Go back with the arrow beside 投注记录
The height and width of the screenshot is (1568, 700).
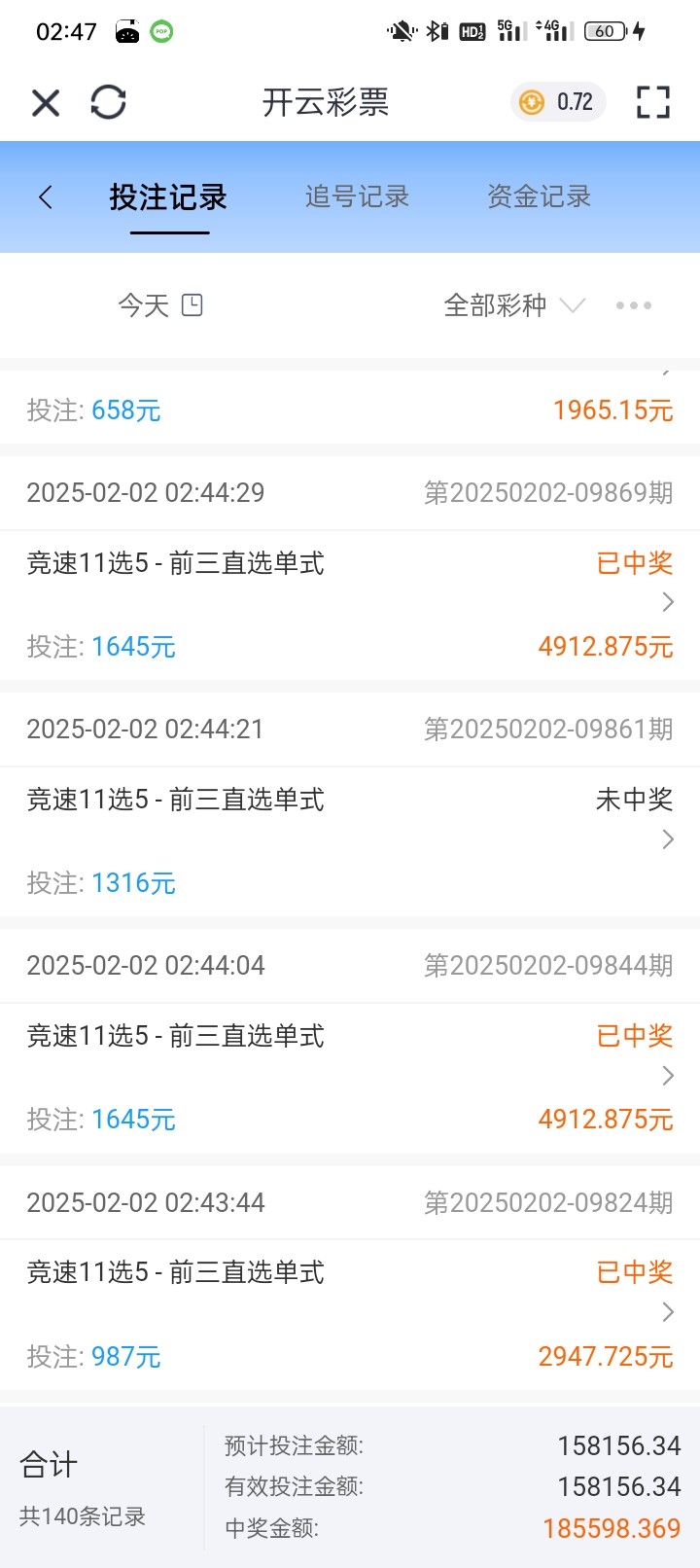coord(46,197)
